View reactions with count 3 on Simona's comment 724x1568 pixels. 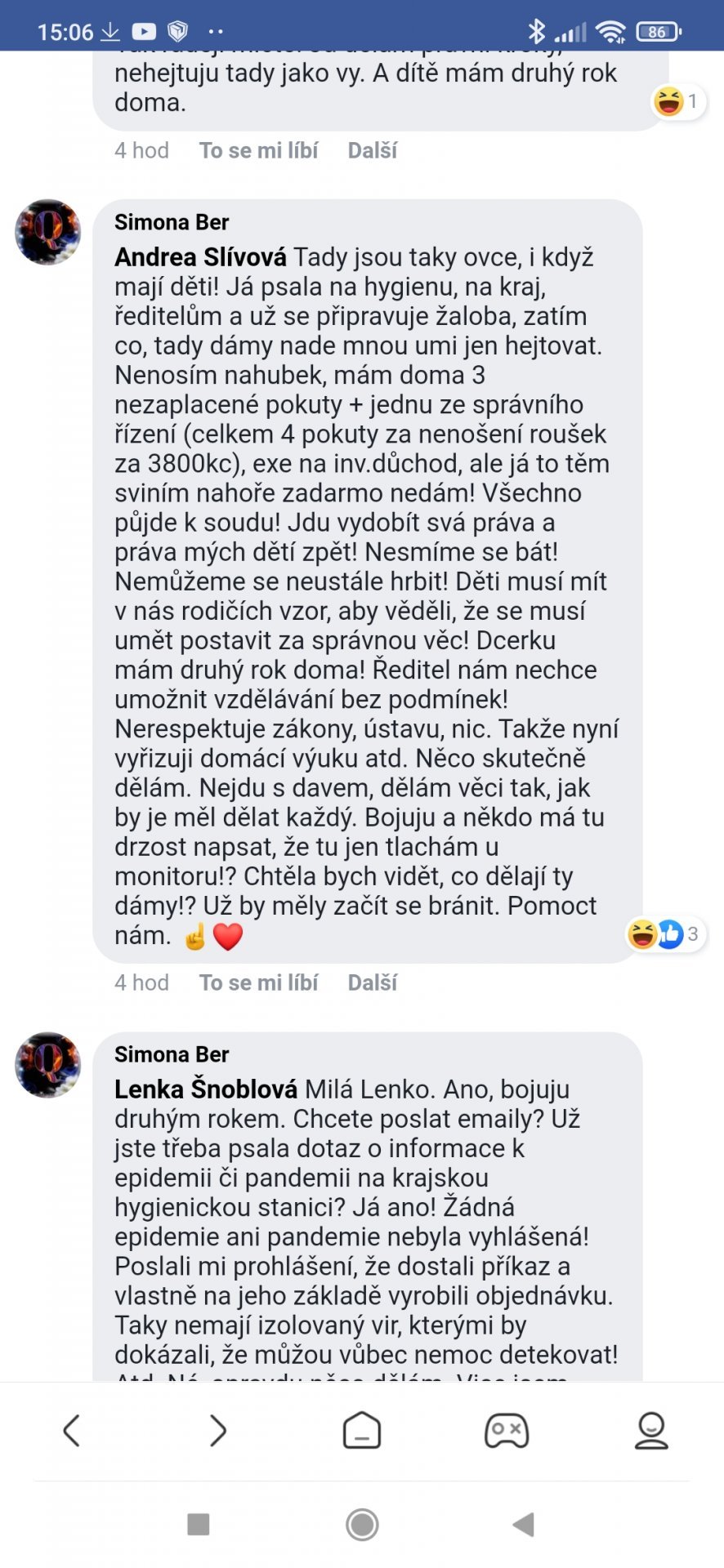pyautogui.click(x=664, y=933)
